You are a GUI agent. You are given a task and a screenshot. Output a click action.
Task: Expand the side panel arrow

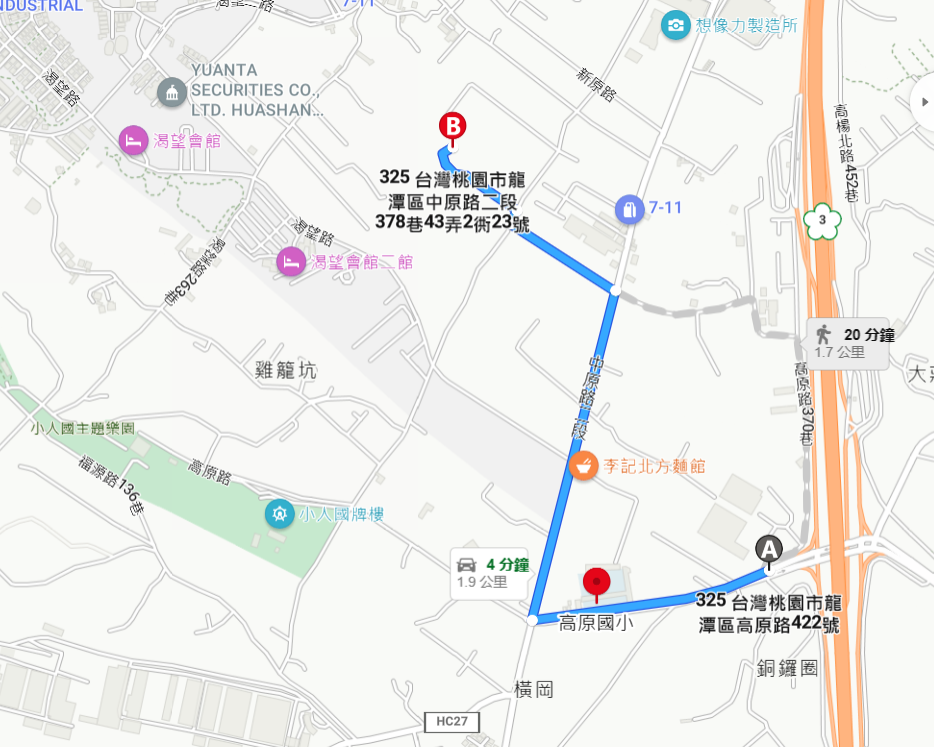pos(922,99)
